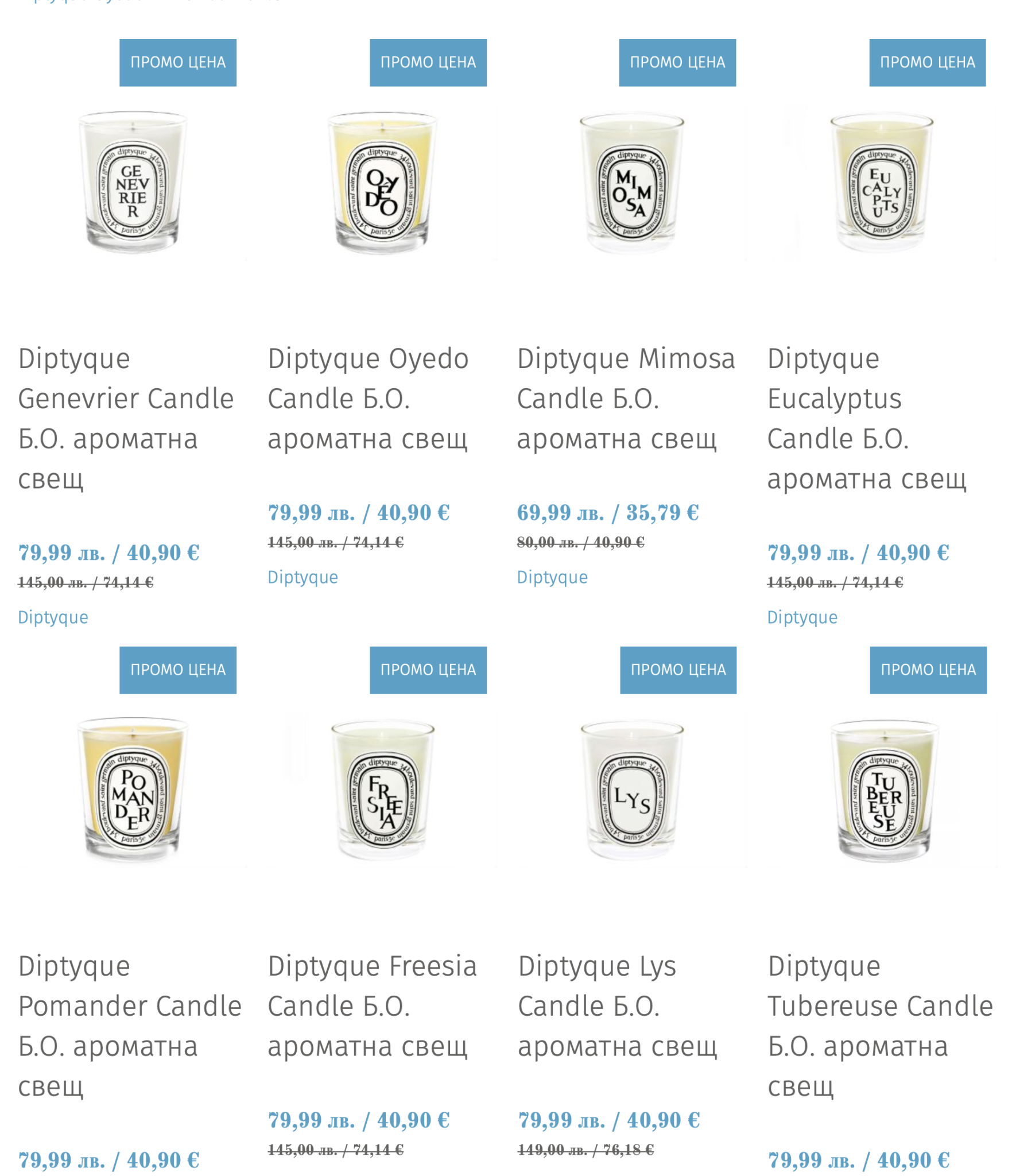This screenshot has width=1016, height=1176.
Task: Open Diptyque brand link under Oyedo candle
Action: [303, 577]
